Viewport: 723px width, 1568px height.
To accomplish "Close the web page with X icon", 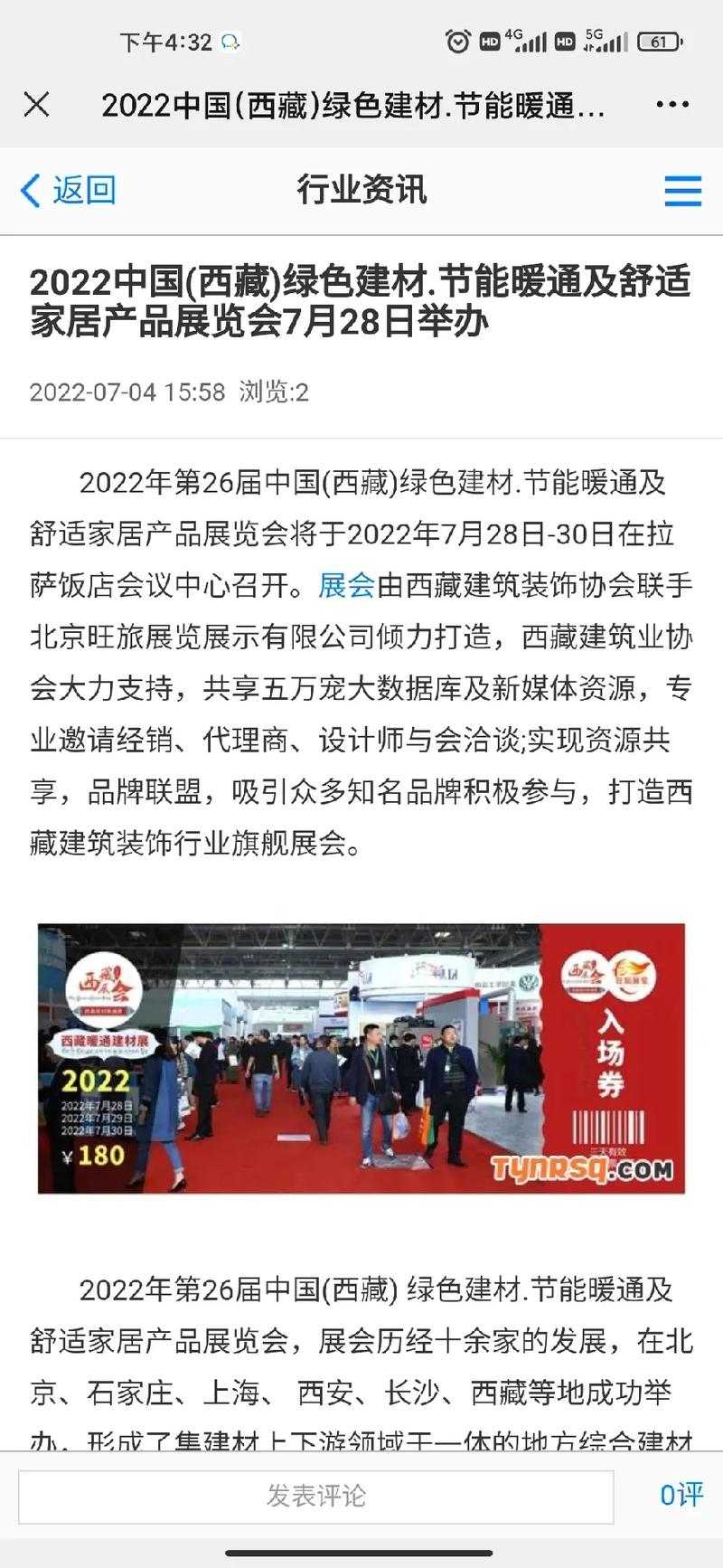I will 36,105.
